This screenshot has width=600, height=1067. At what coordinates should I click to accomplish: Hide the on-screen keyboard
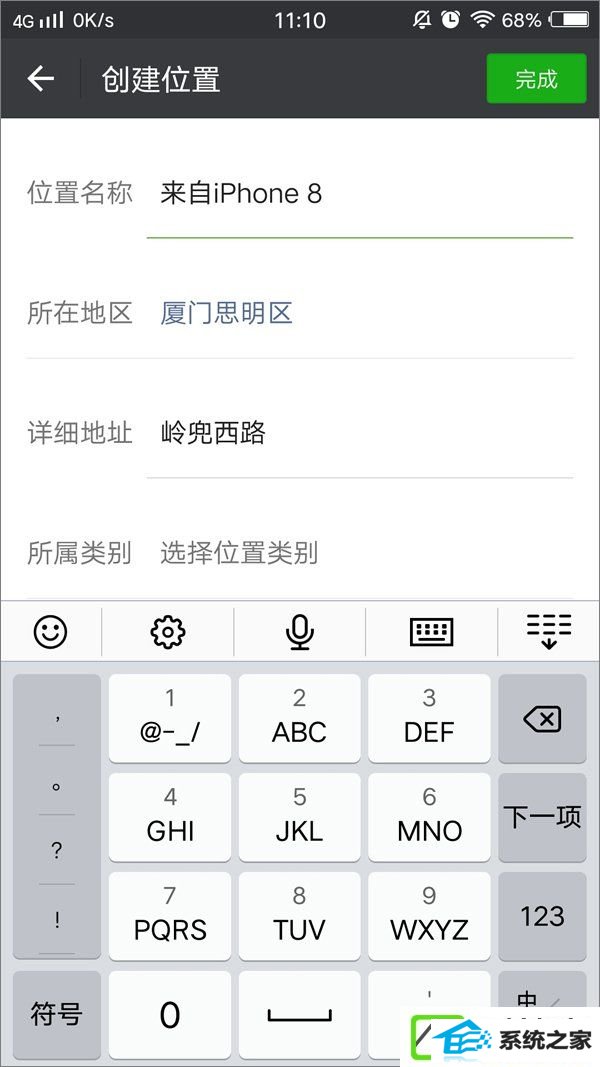[549, 631]
